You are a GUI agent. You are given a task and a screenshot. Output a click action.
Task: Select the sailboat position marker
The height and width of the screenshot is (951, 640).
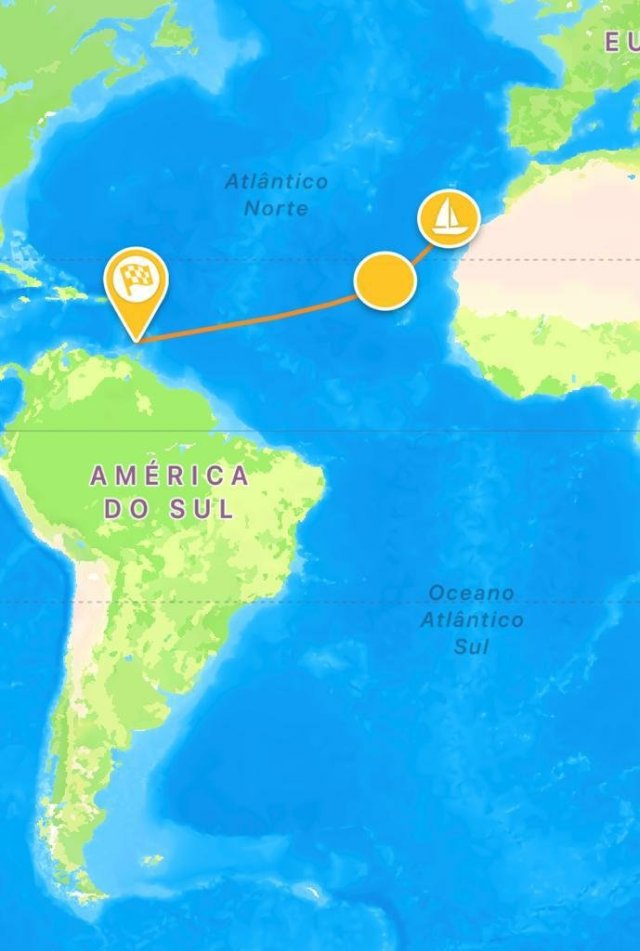(x=449, y=218)
